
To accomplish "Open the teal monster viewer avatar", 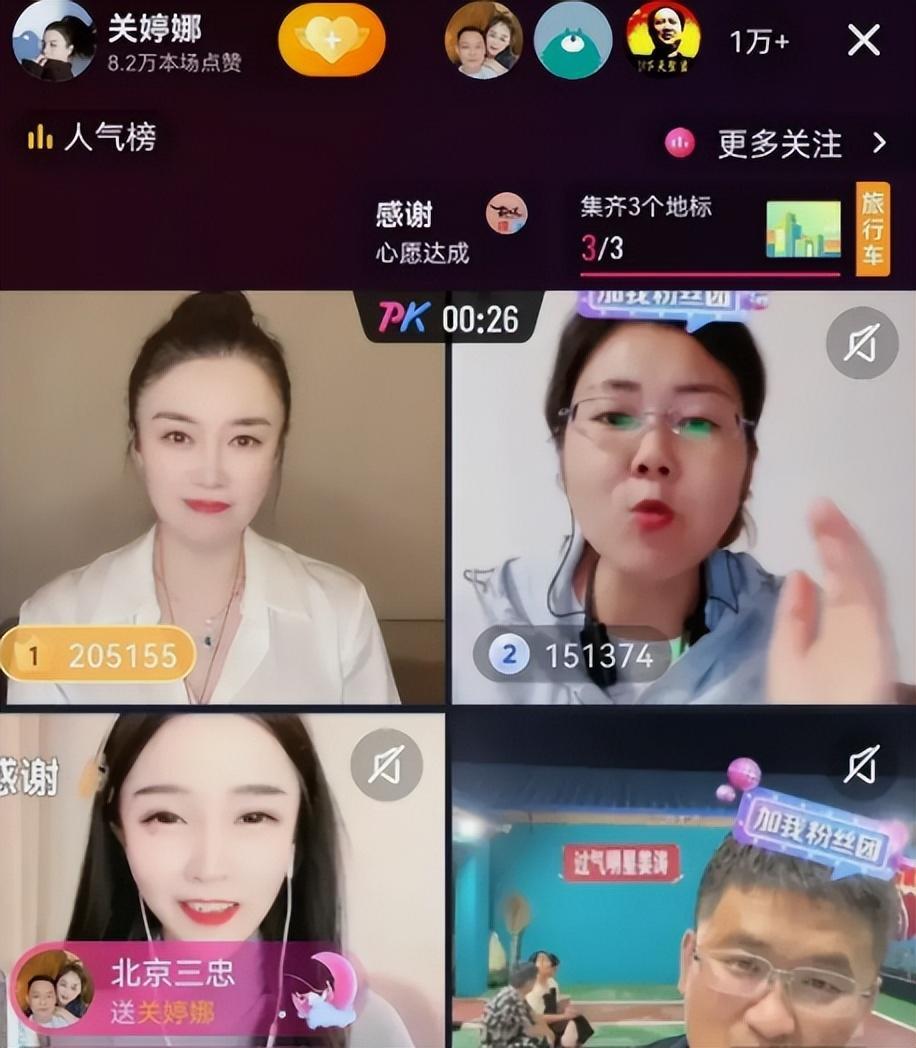I will click(572, 40).
